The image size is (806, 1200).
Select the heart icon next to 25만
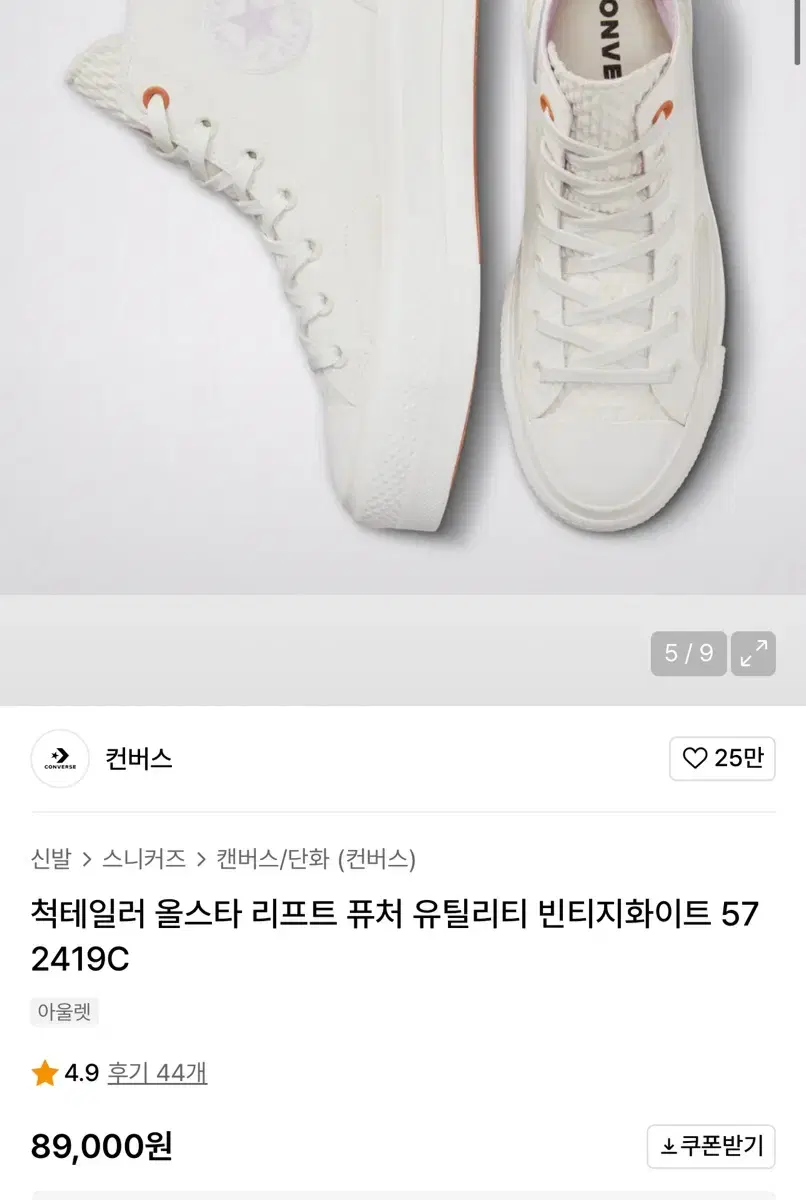[x=693, y=758]
